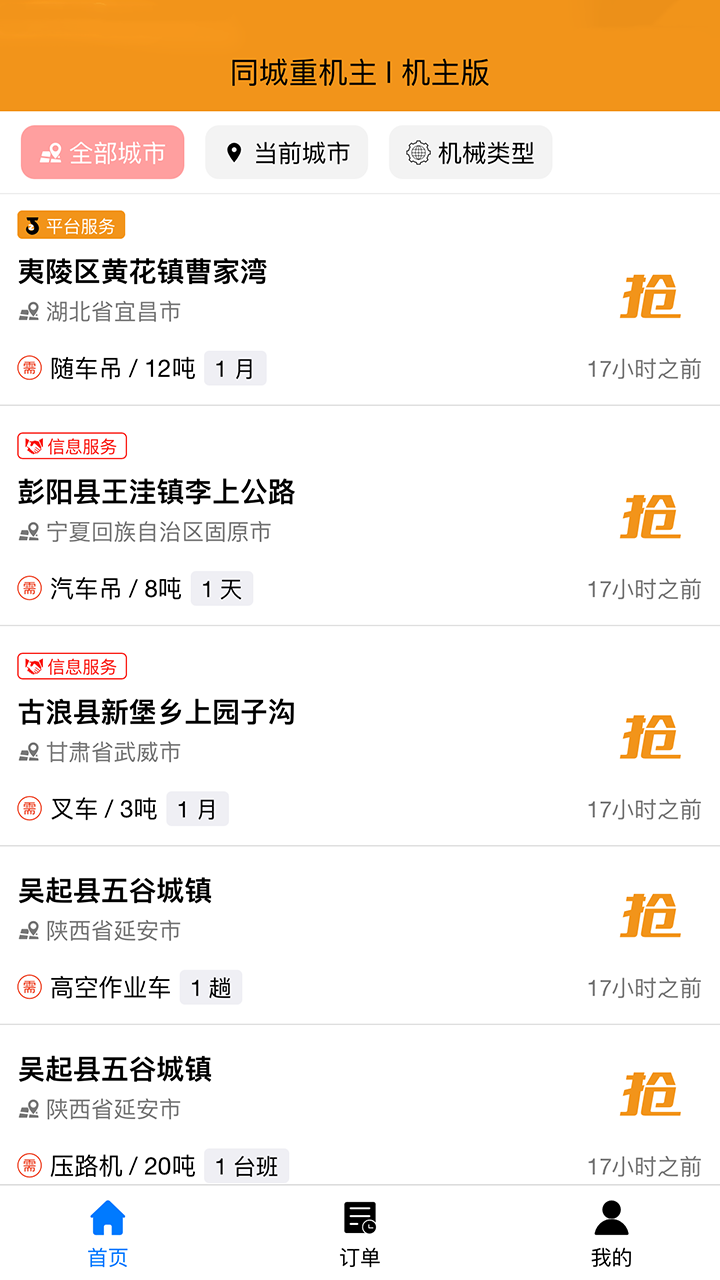Filter by 当前城市

pyautogui.click(x=287, y=152)
